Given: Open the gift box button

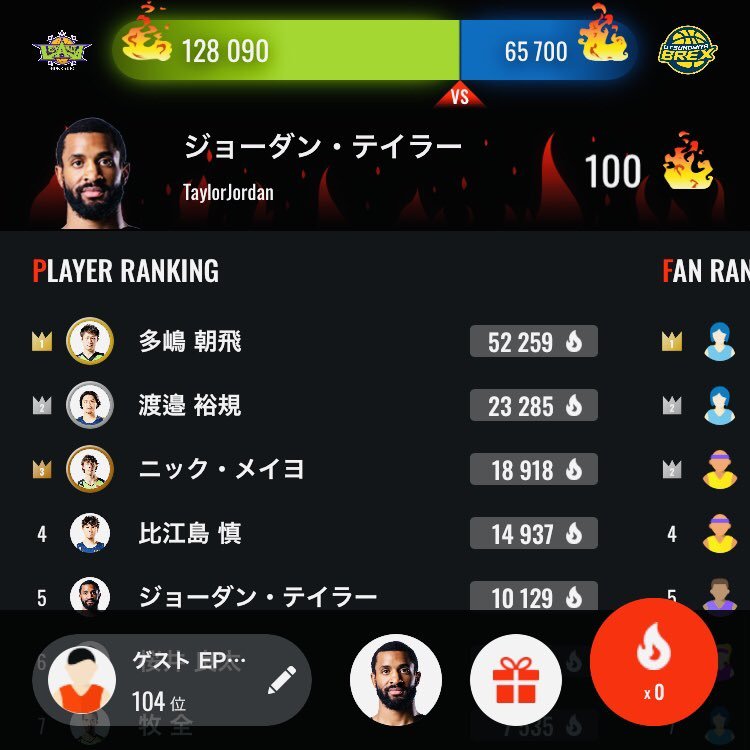Looking at the screenshot, I should (x=515, y=680).
